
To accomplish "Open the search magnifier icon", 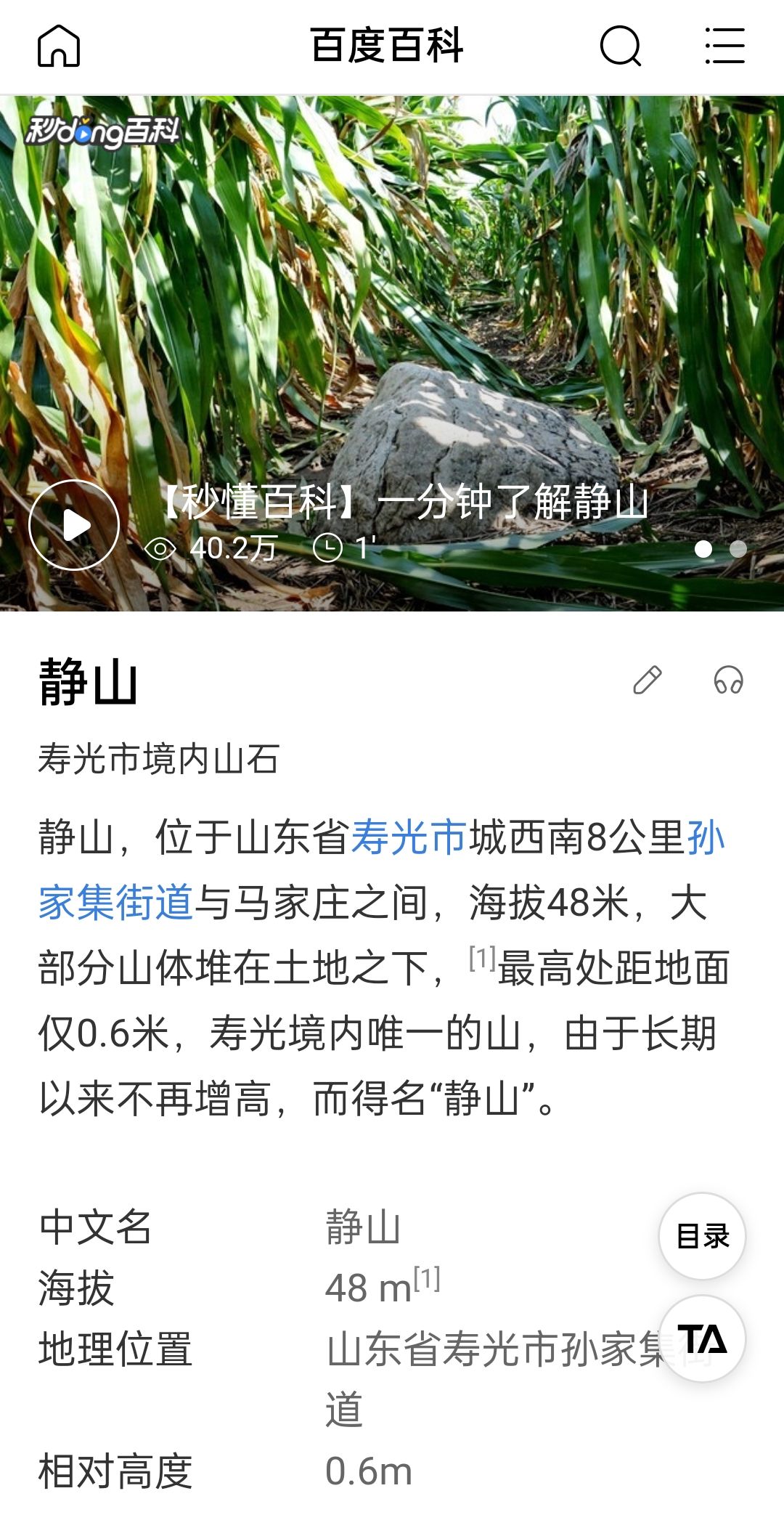I will [621, 46].
